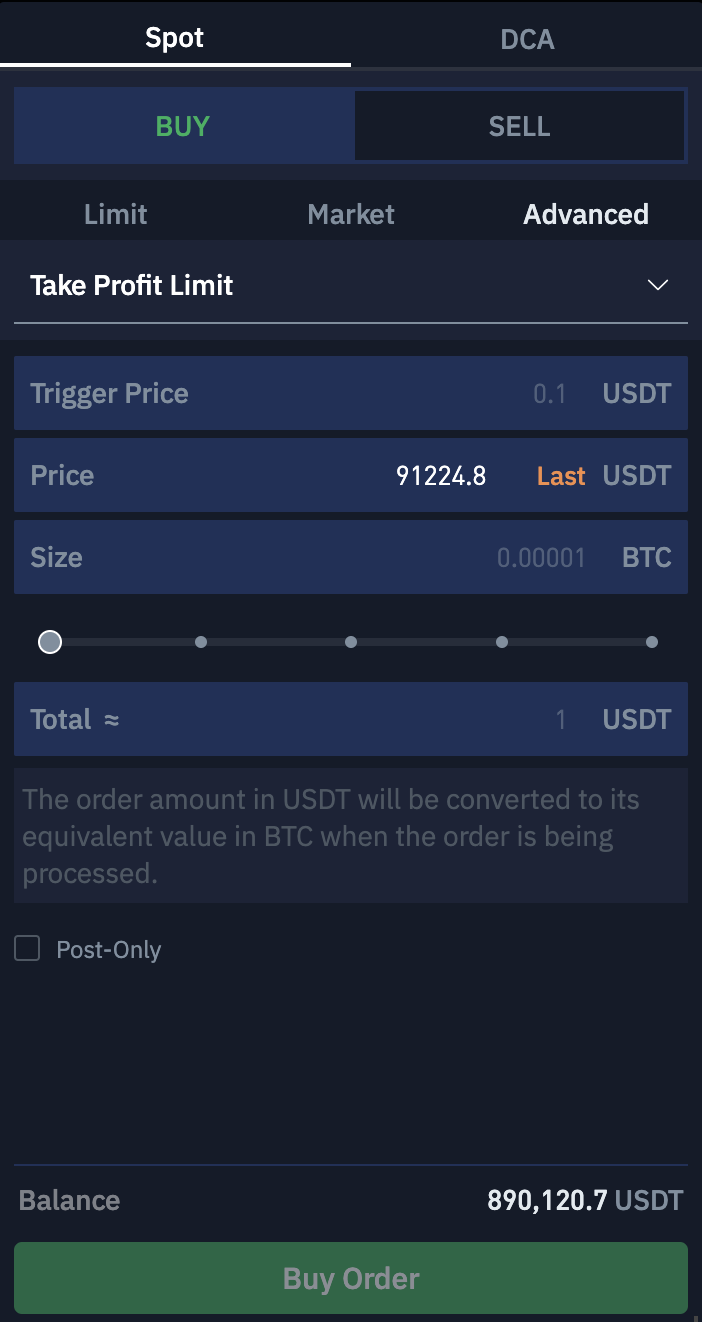Image resolution: width=702 pixels, height=1322 pixels.
Task: Tap the Trigger Price field
Action: click(351, 393)
